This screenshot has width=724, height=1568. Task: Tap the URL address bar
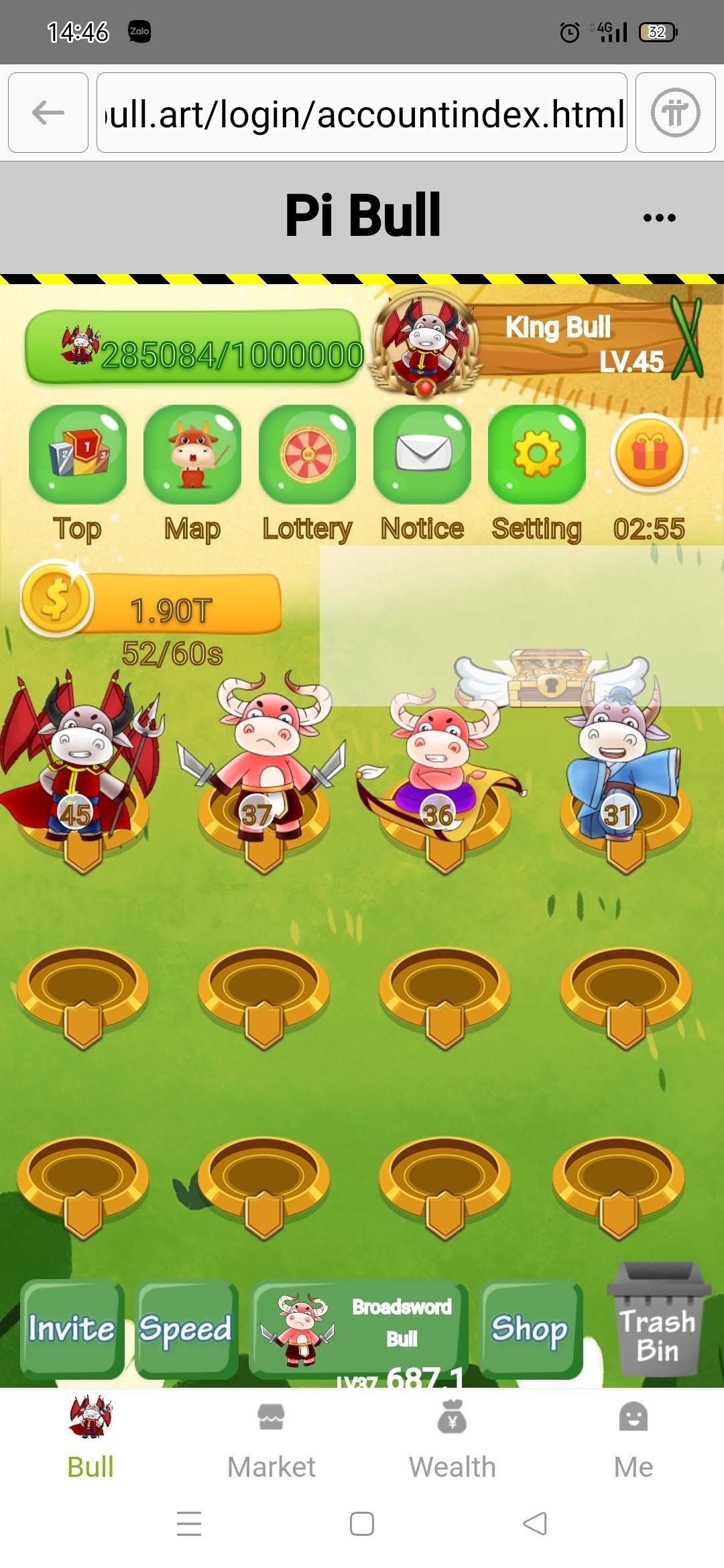pyautogui.click(x=362, y=113)
